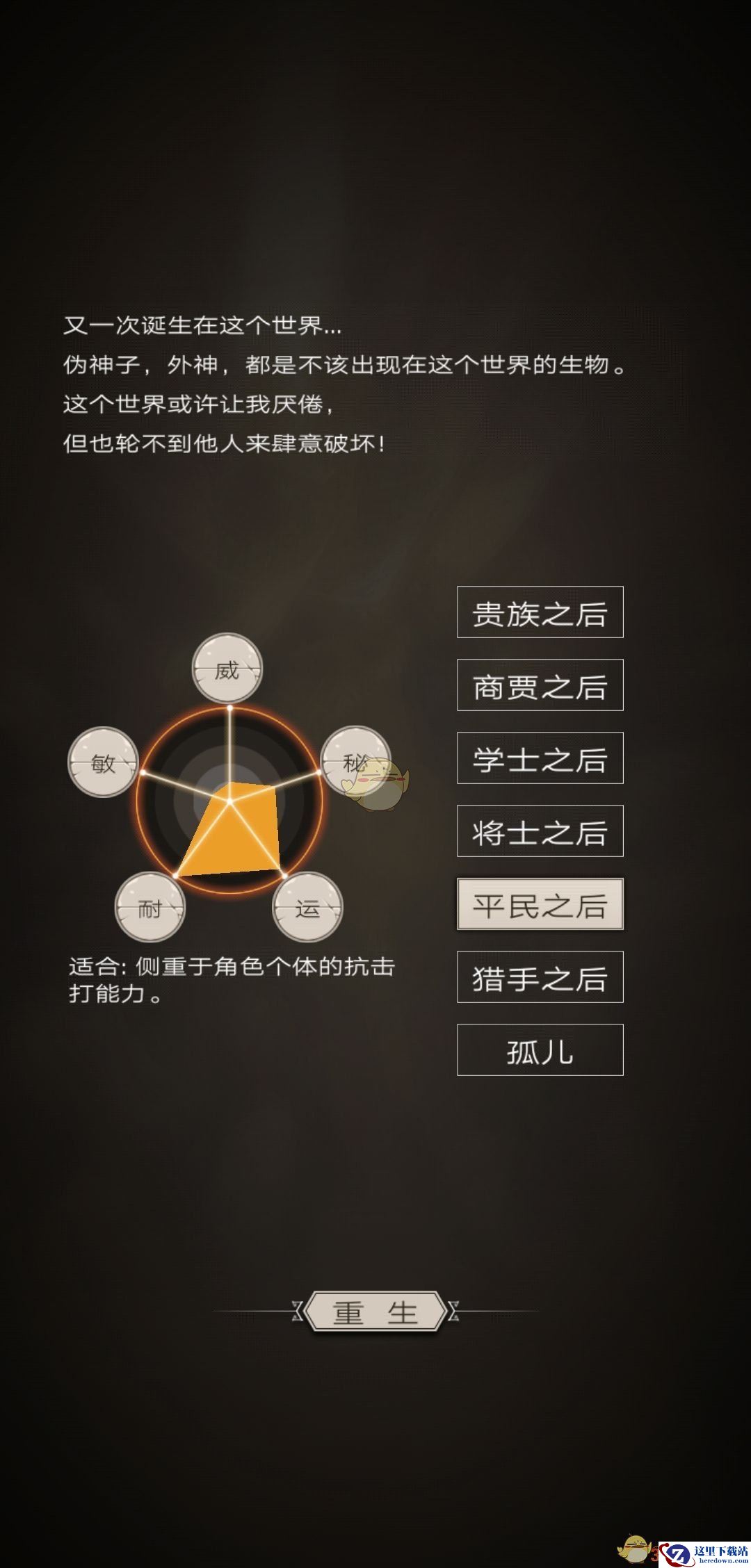The height and width of the screenshot is (1568, 751).
Task: Select 将士之后 background
Action: (x=540, y=831)
